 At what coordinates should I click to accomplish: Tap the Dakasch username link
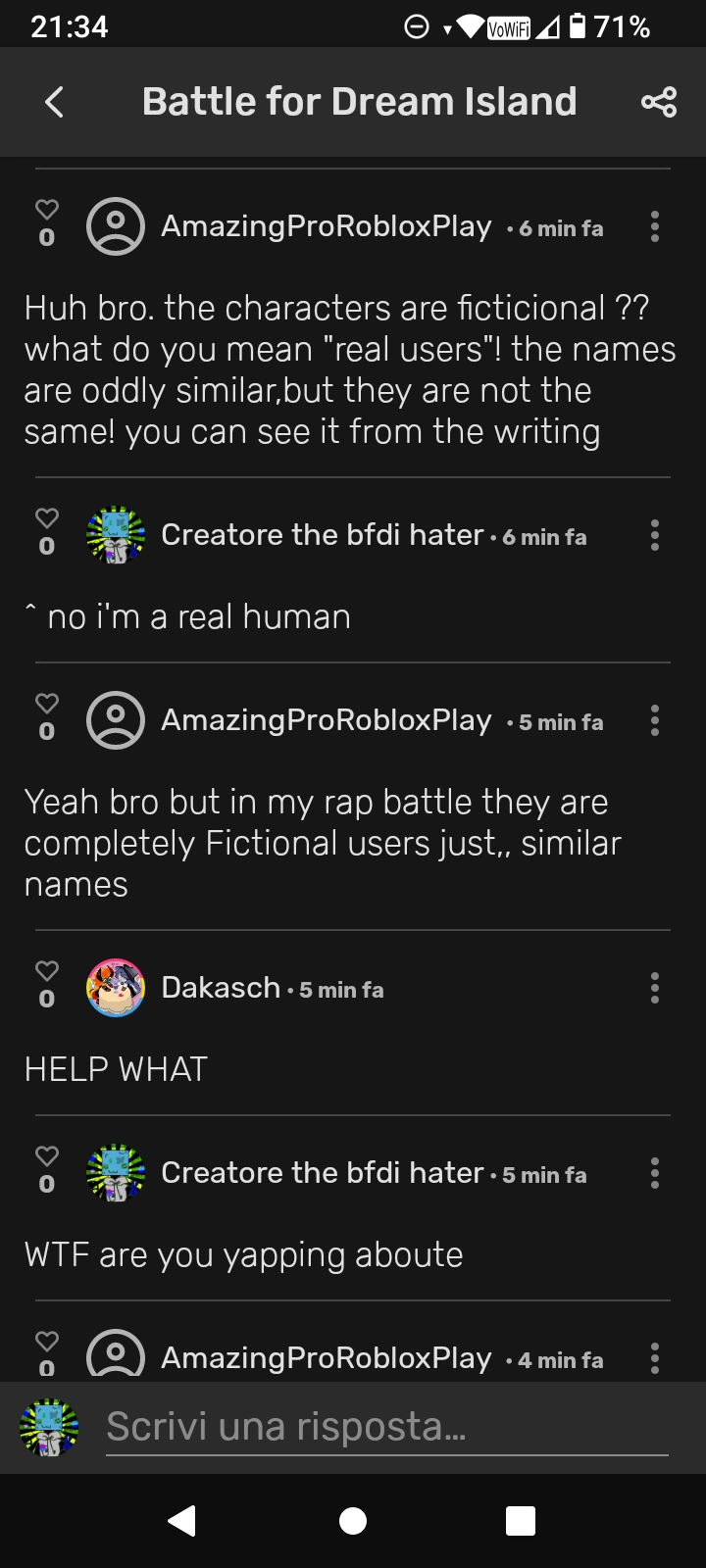222,988
